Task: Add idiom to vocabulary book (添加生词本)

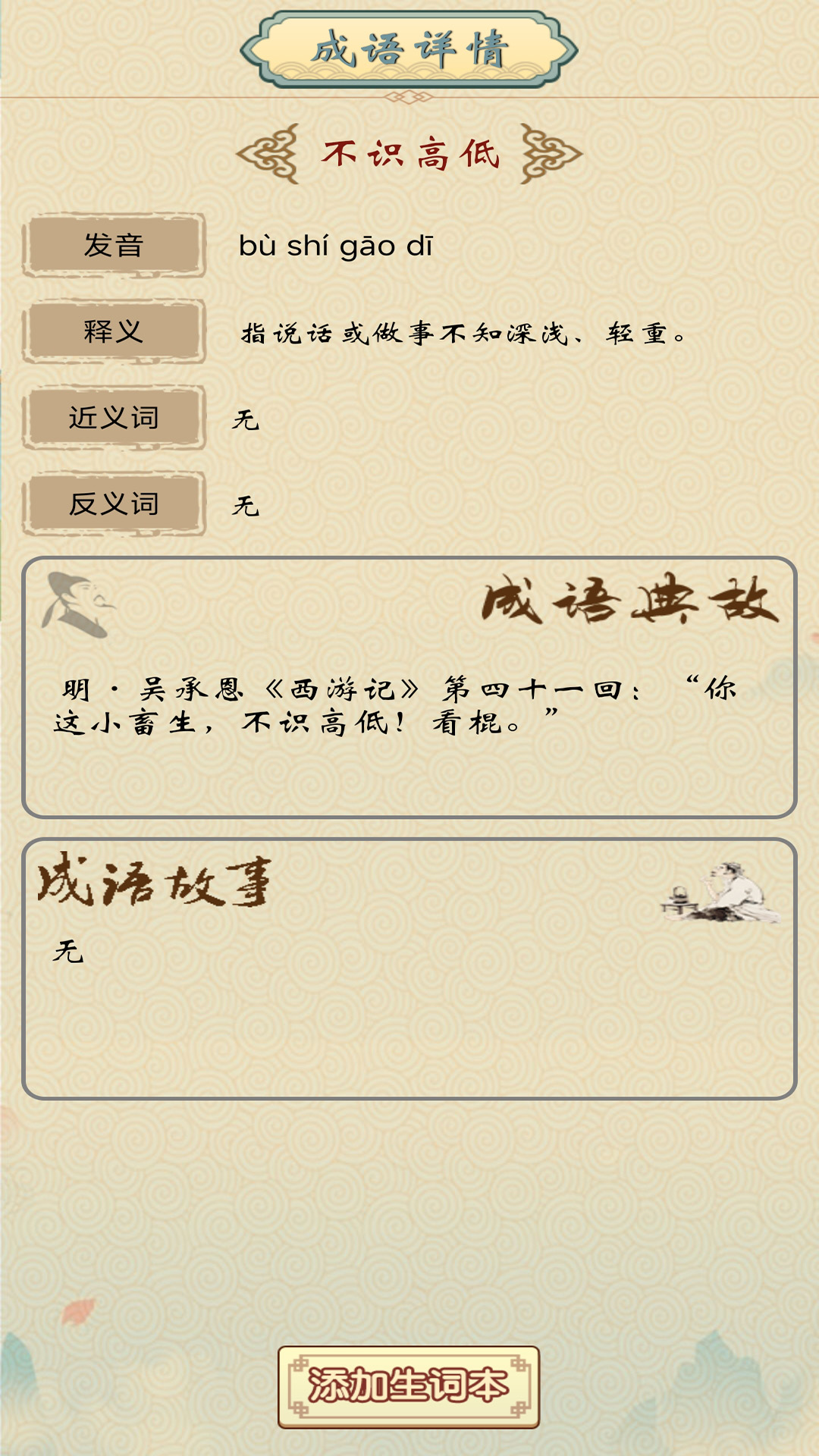Action: 409,1387
